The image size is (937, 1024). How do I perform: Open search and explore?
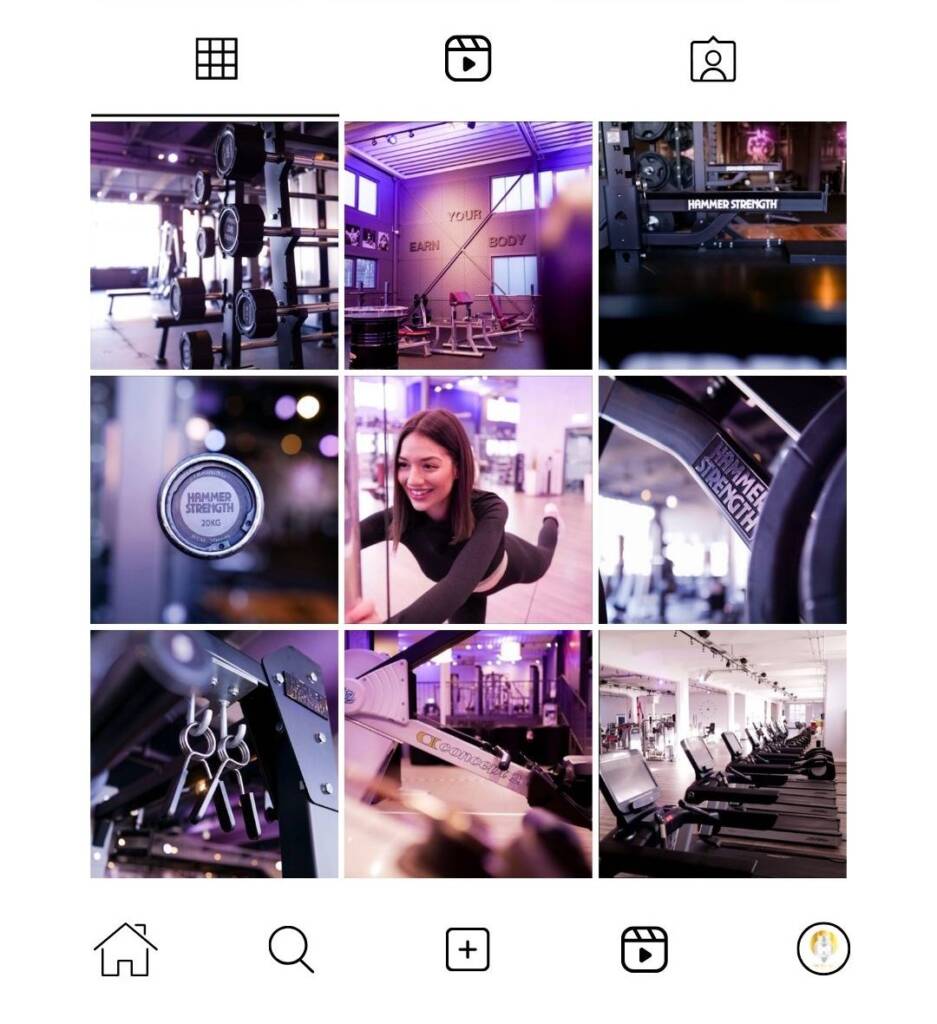pyautogui.click(x=291, y=949)
